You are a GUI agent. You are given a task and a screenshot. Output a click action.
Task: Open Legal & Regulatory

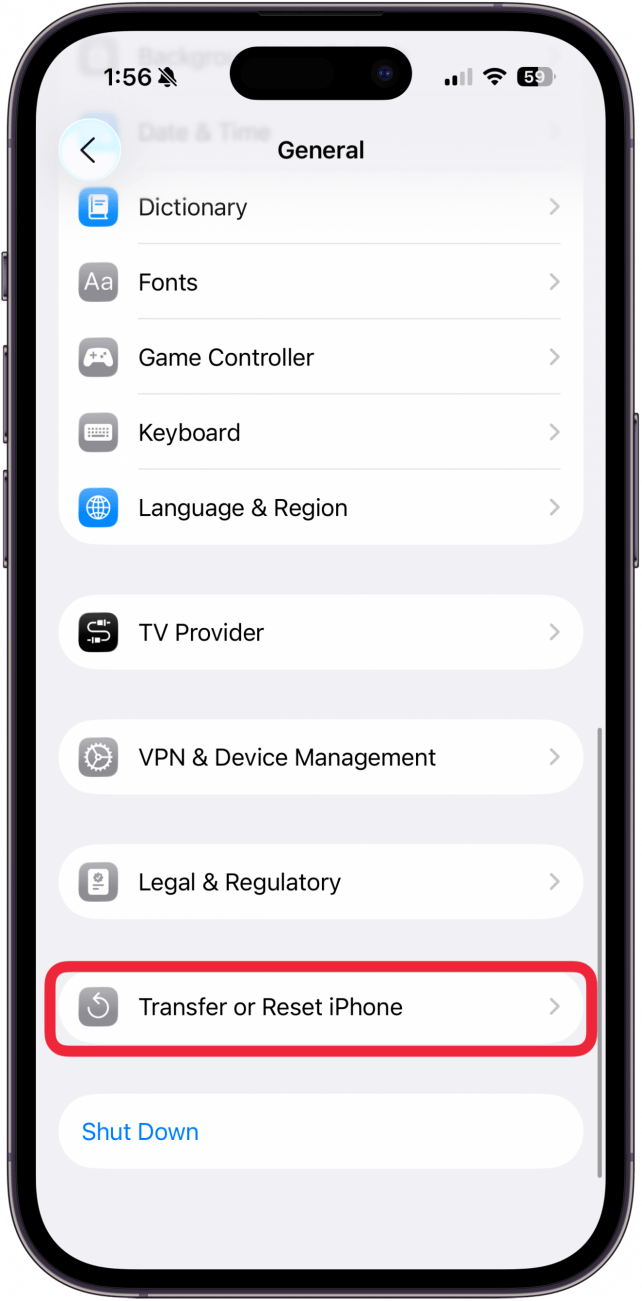point(320,883)
